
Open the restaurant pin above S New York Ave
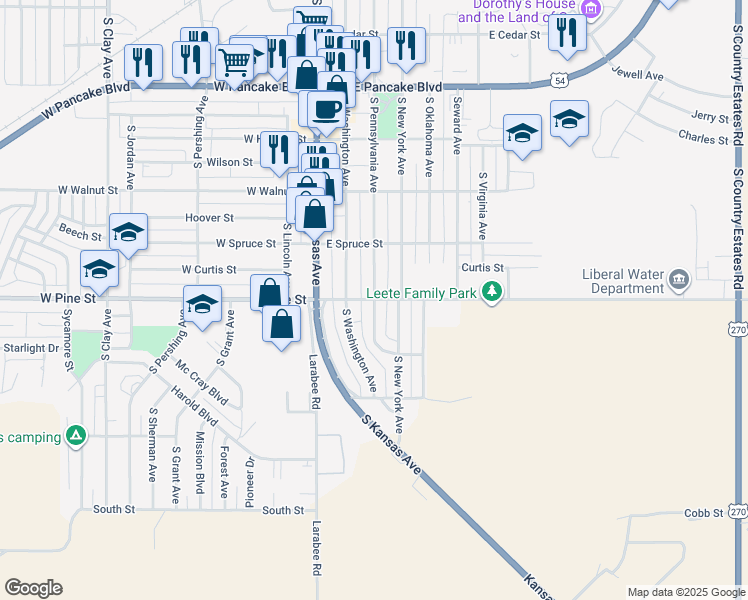click(405, 45)
